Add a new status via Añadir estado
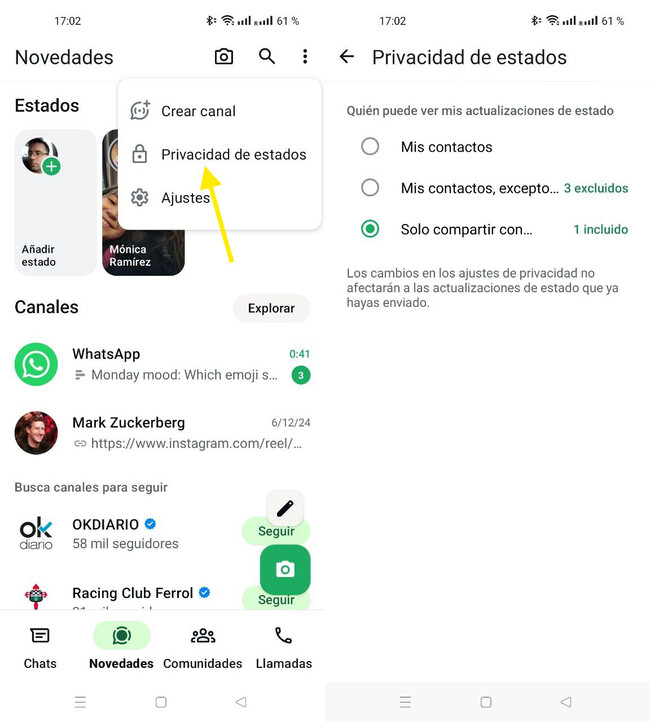The image size is (650, 722). (55, 203)
